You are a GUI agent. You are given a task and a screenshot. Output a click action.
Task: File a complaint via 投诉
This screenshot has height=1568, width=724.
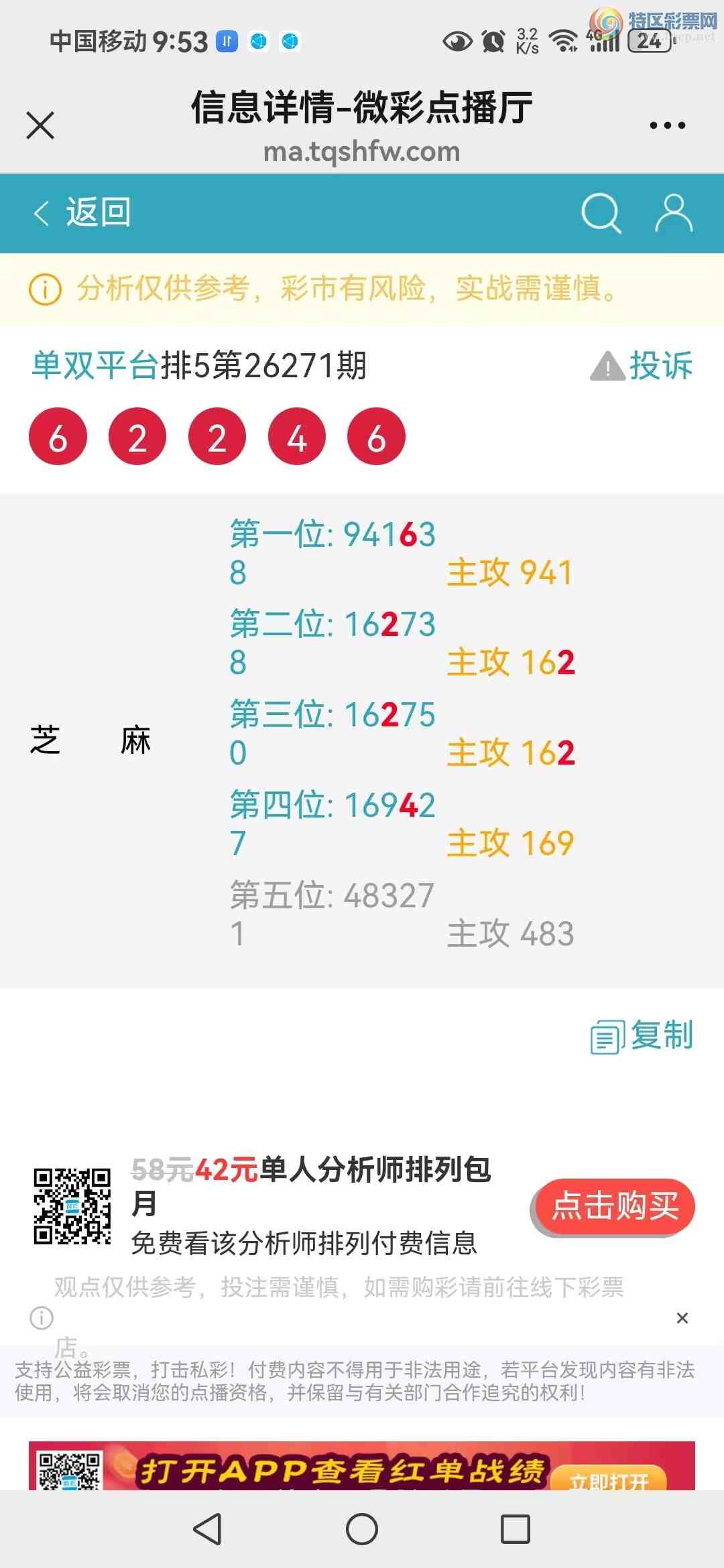(x=642, y=366)
